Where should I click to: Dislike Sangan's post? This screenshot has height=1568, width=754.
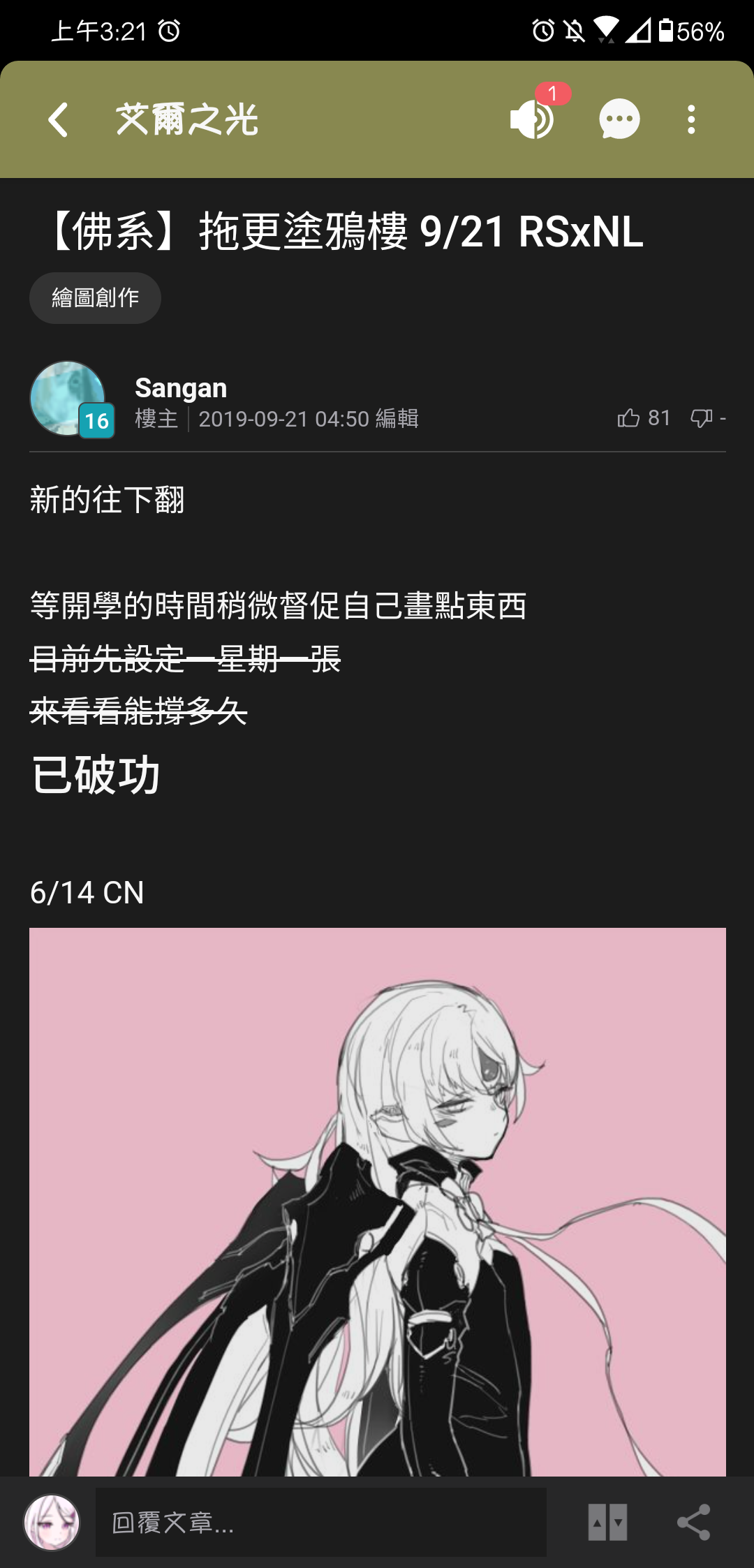701,418
